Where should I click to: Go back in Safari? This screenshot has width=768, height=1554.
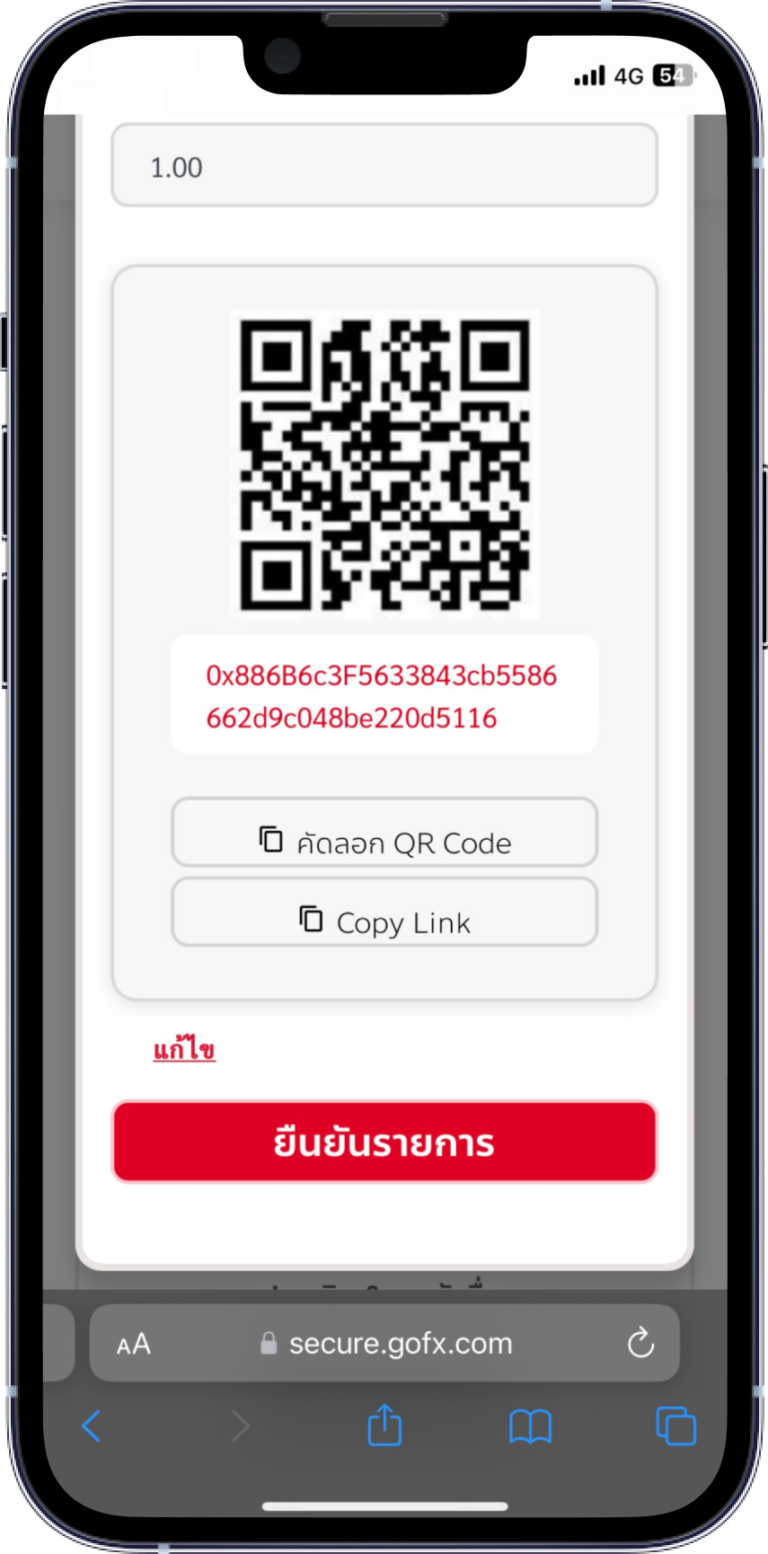91,1426
